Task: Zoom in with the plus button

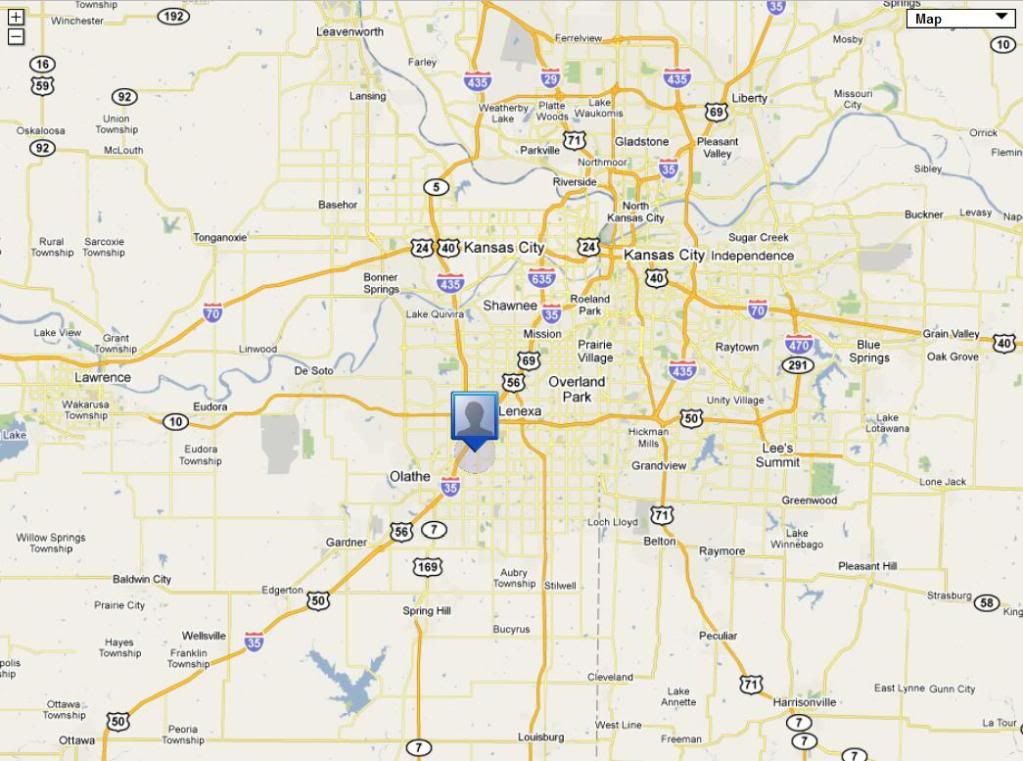Action: [16, 17]
